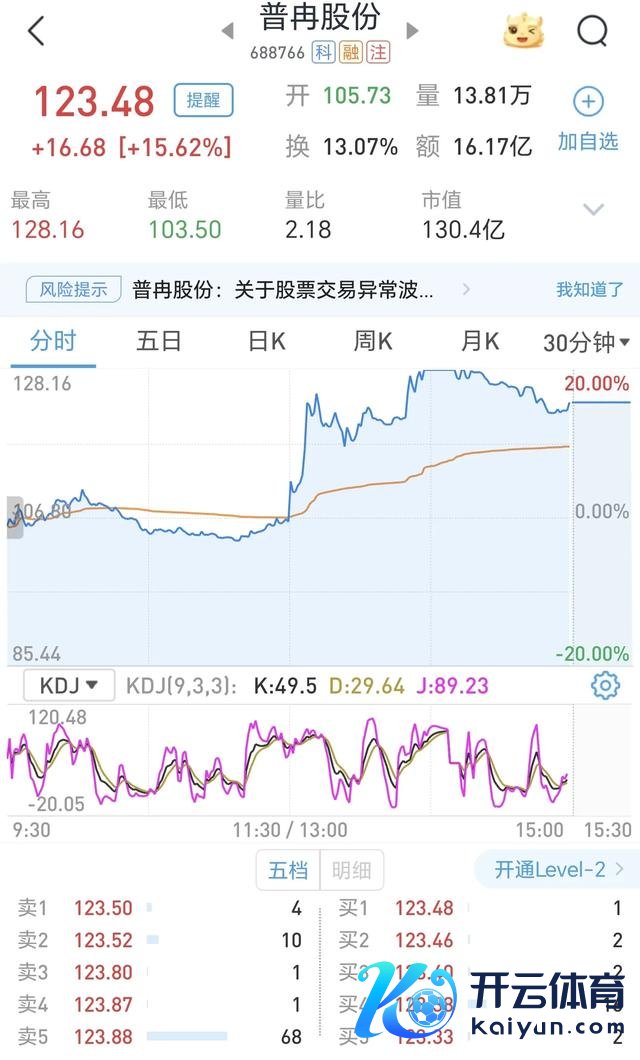The height and width of the screenshot is (1060, 640).
Task: Tap 开通Level-2 to upgrade quotes
Action: point(558,870)
